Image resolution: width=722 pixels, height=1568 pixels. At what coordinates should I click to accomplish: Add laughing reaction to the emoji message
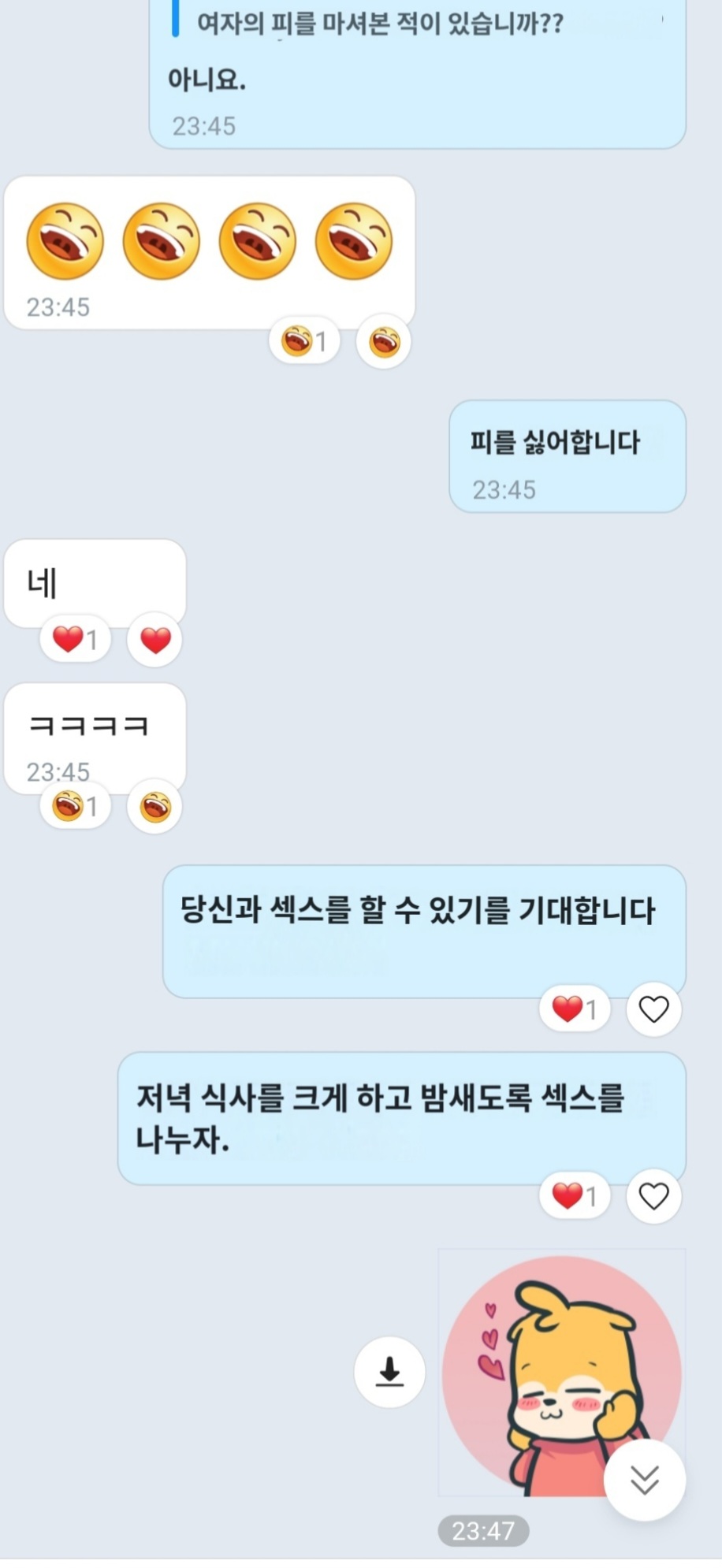tap(384, 342)
